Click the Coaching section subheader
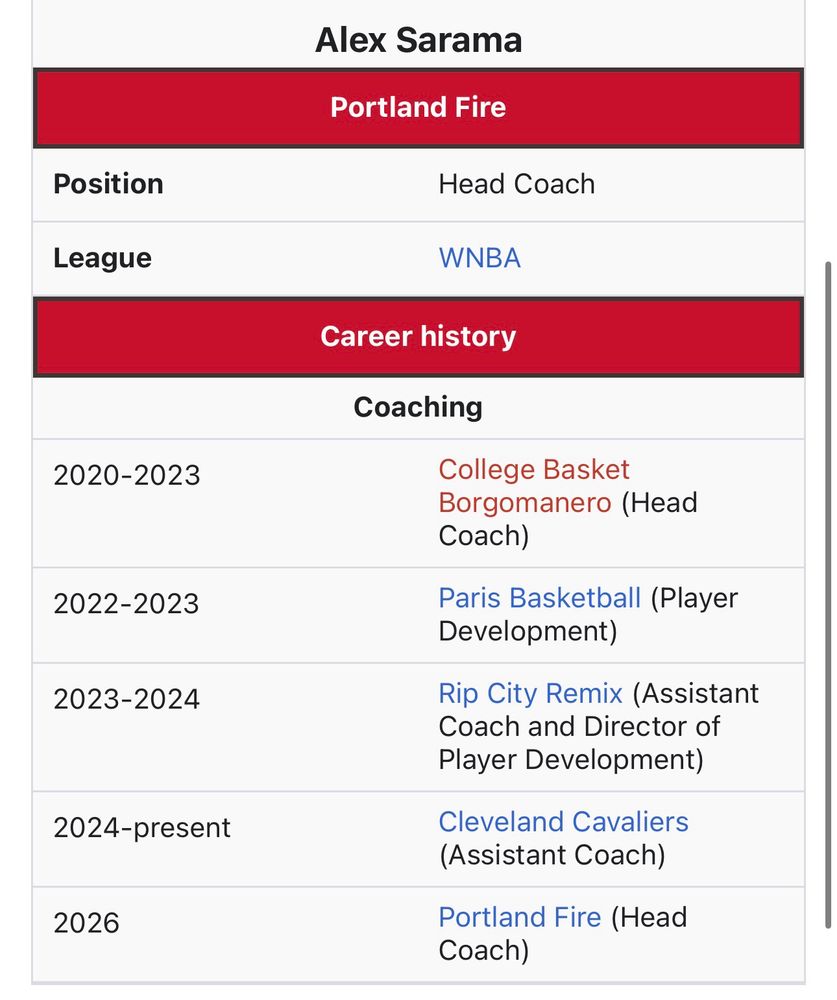This screenshot has height=1000, width=837. pyautogui.click(x=418, y=407)
